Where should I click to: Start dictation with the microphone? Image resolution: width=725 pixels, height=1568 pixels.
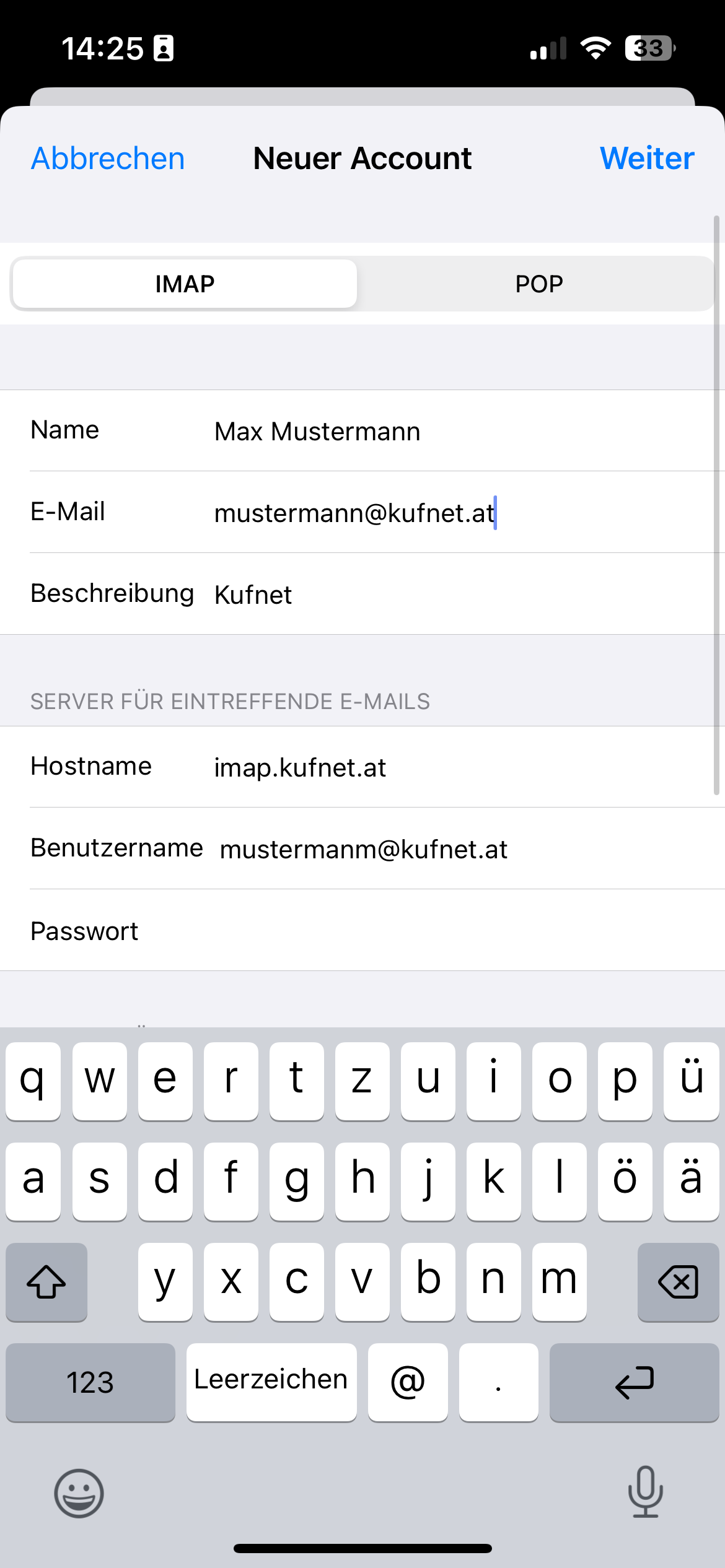point(645,1492)
